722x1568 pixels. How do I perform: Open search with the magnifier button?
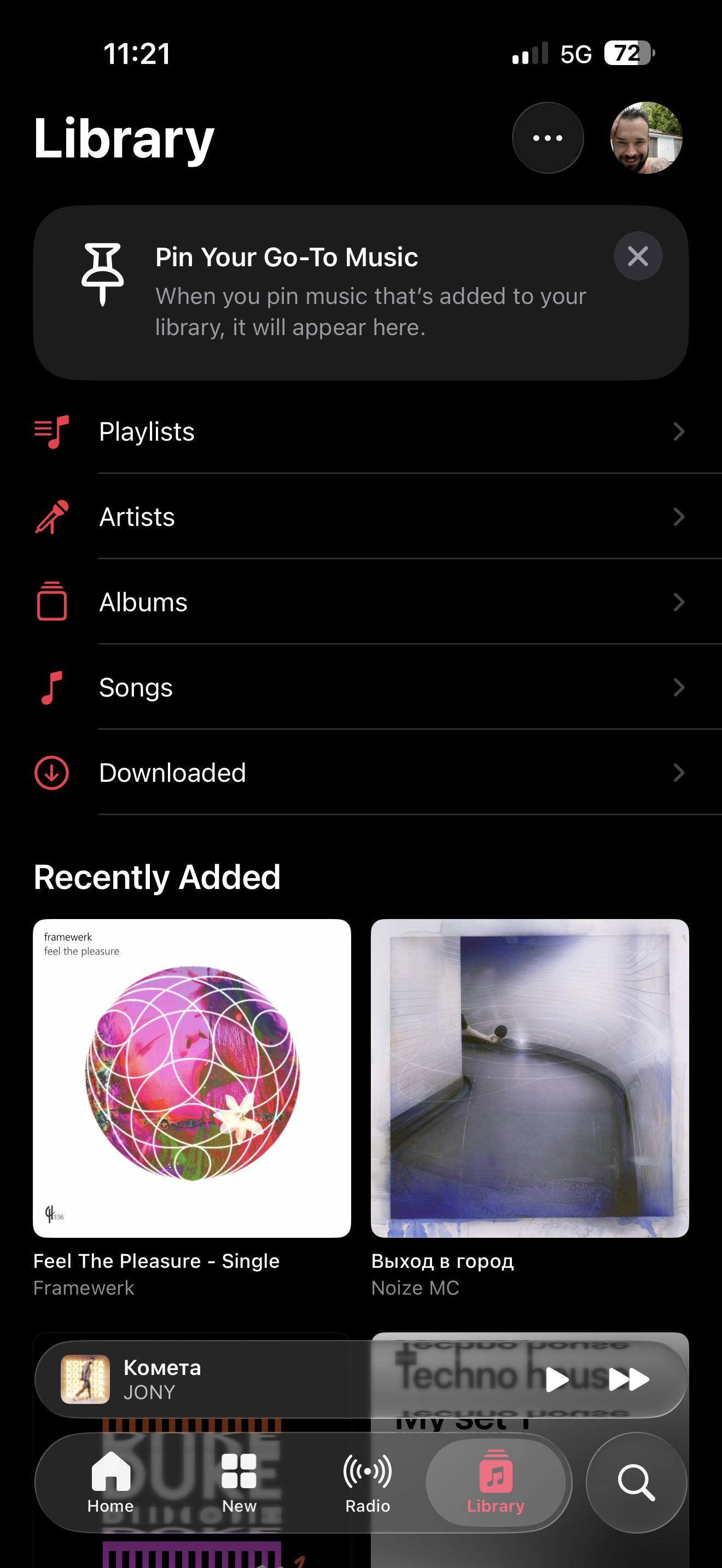tap(636, 1482)
